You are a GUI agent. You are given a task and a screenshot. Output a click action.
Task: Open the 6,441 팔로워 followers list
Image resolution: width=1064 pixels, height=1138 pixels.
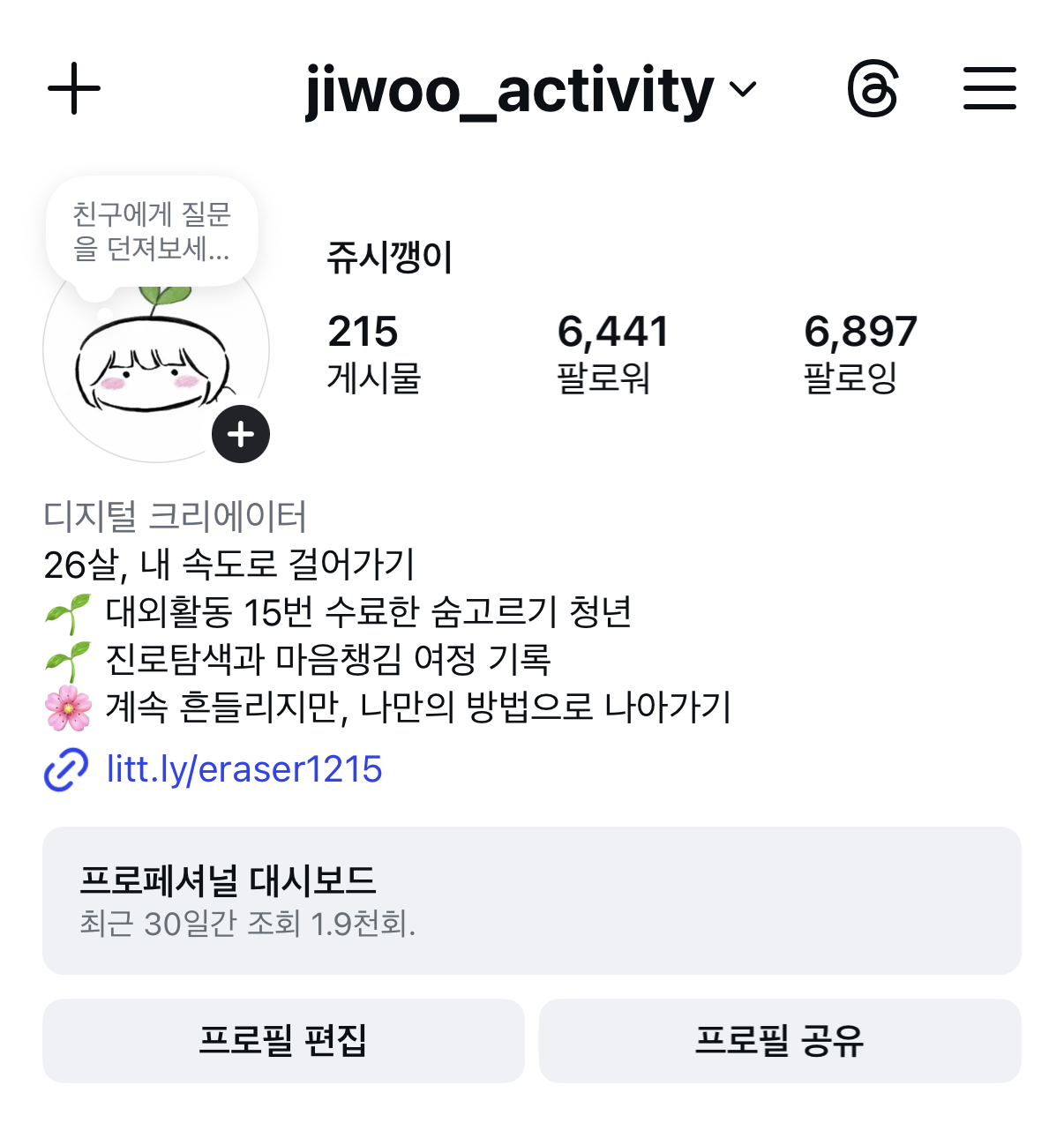(x=612, y=353)
